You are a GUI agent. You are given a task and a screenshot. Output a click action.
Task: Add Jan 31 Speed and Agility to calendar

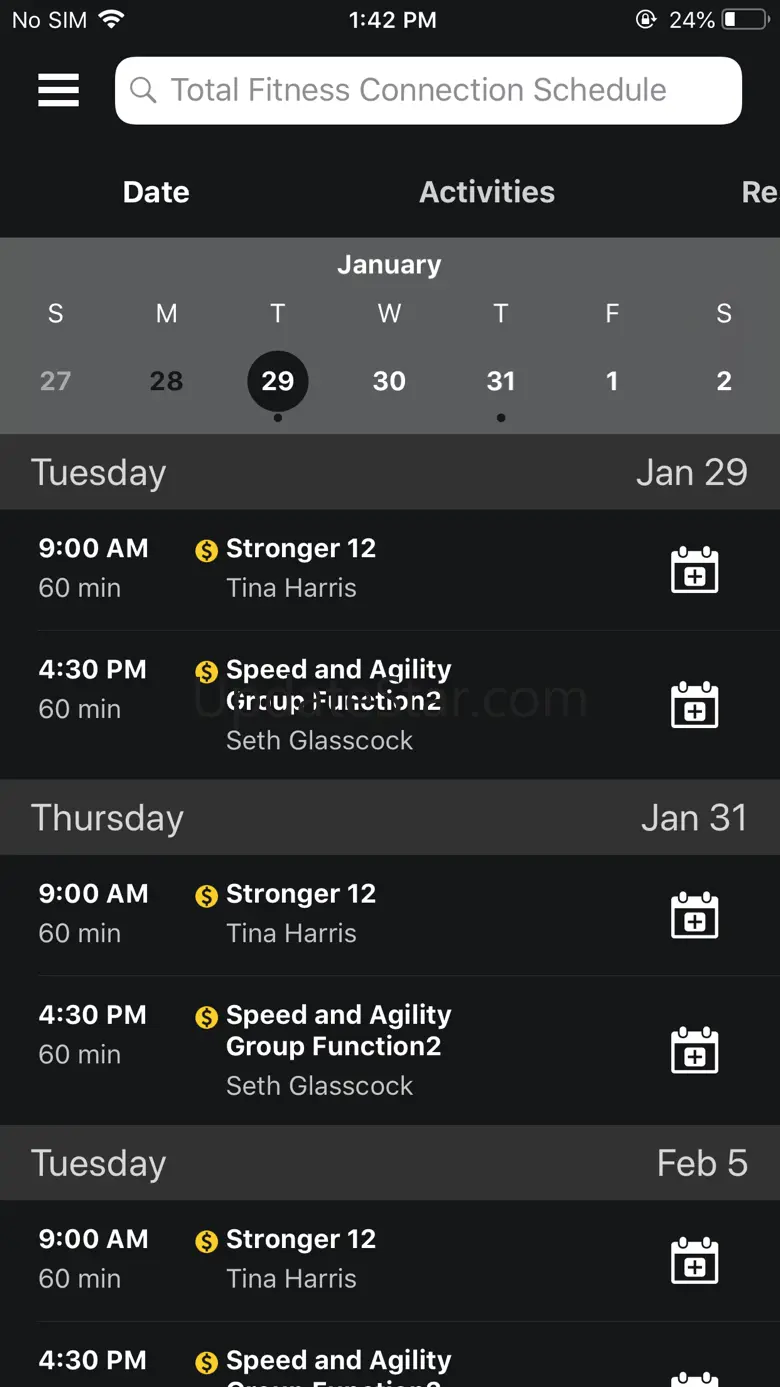coord(694,1050)
